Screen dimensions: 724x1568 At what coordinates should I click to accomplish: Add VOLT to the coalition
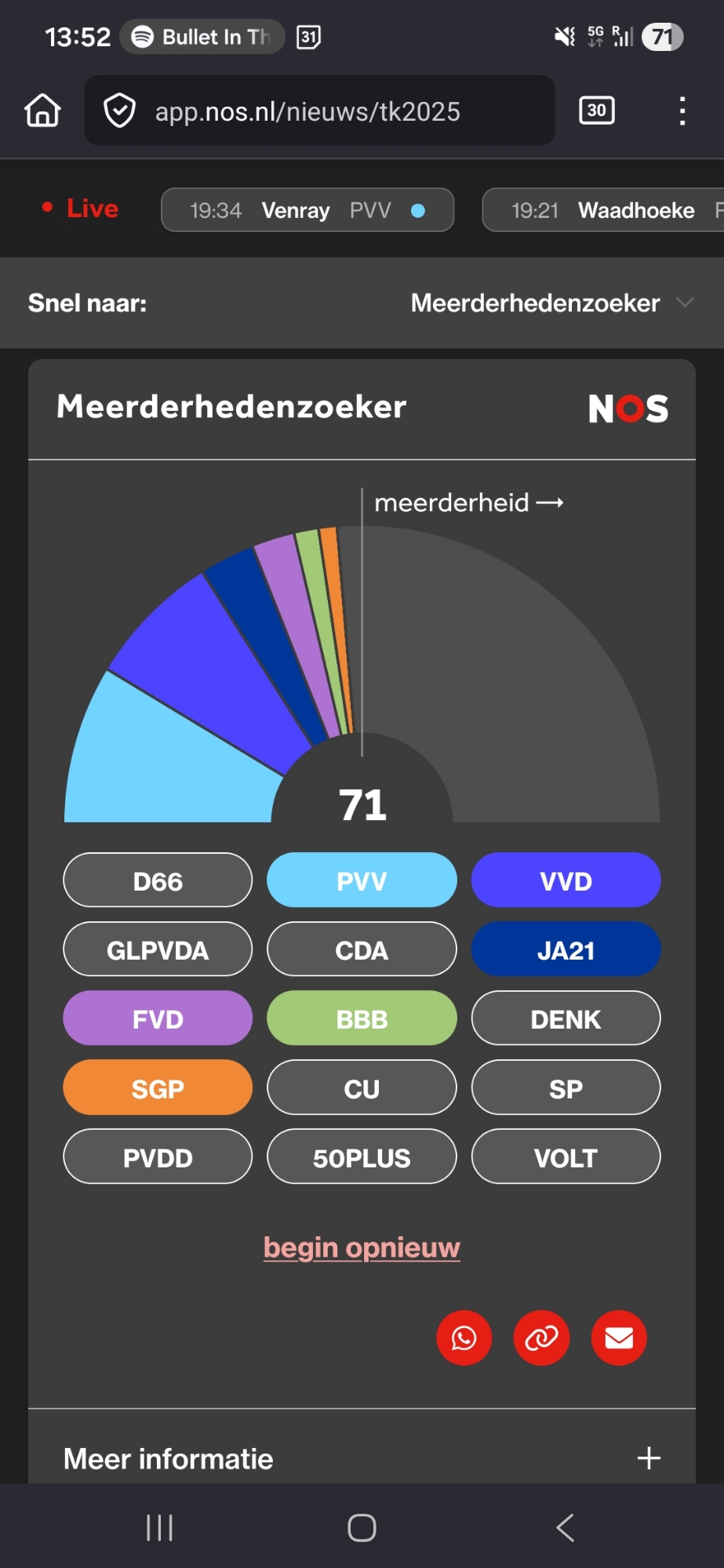coord(566,1157)
